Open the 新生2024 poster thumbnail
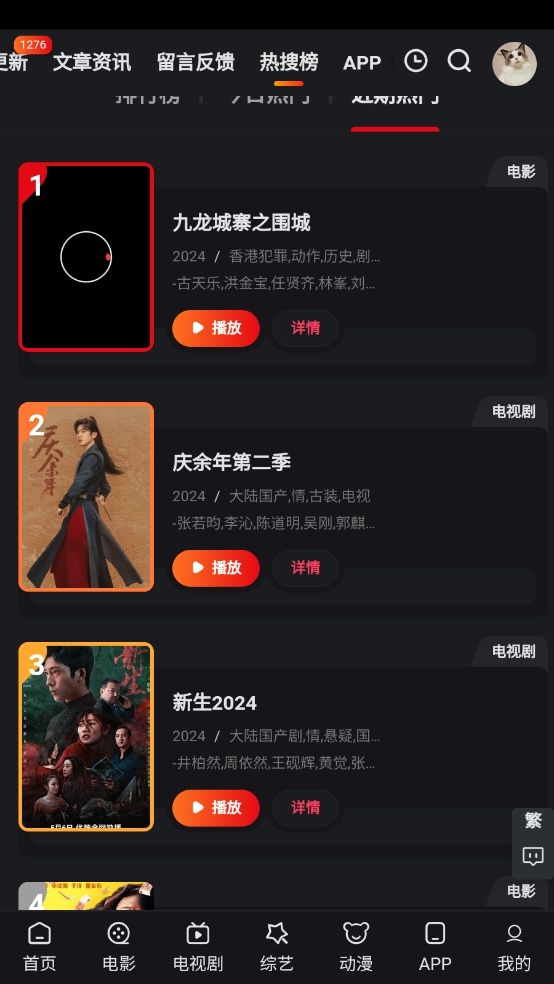This screenshot has width=554, height=984. coord(86,737)
